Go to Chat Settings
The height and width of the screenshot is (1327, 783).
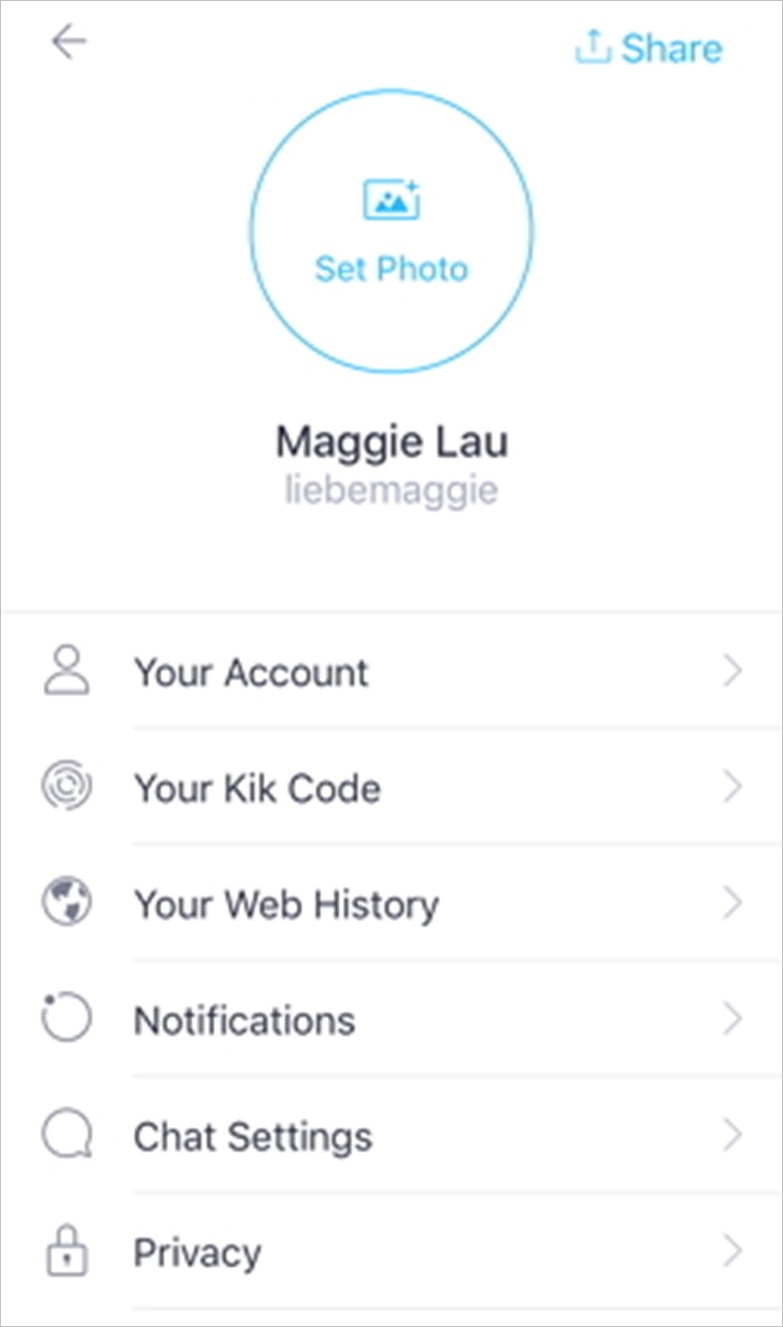point(391,1136)
